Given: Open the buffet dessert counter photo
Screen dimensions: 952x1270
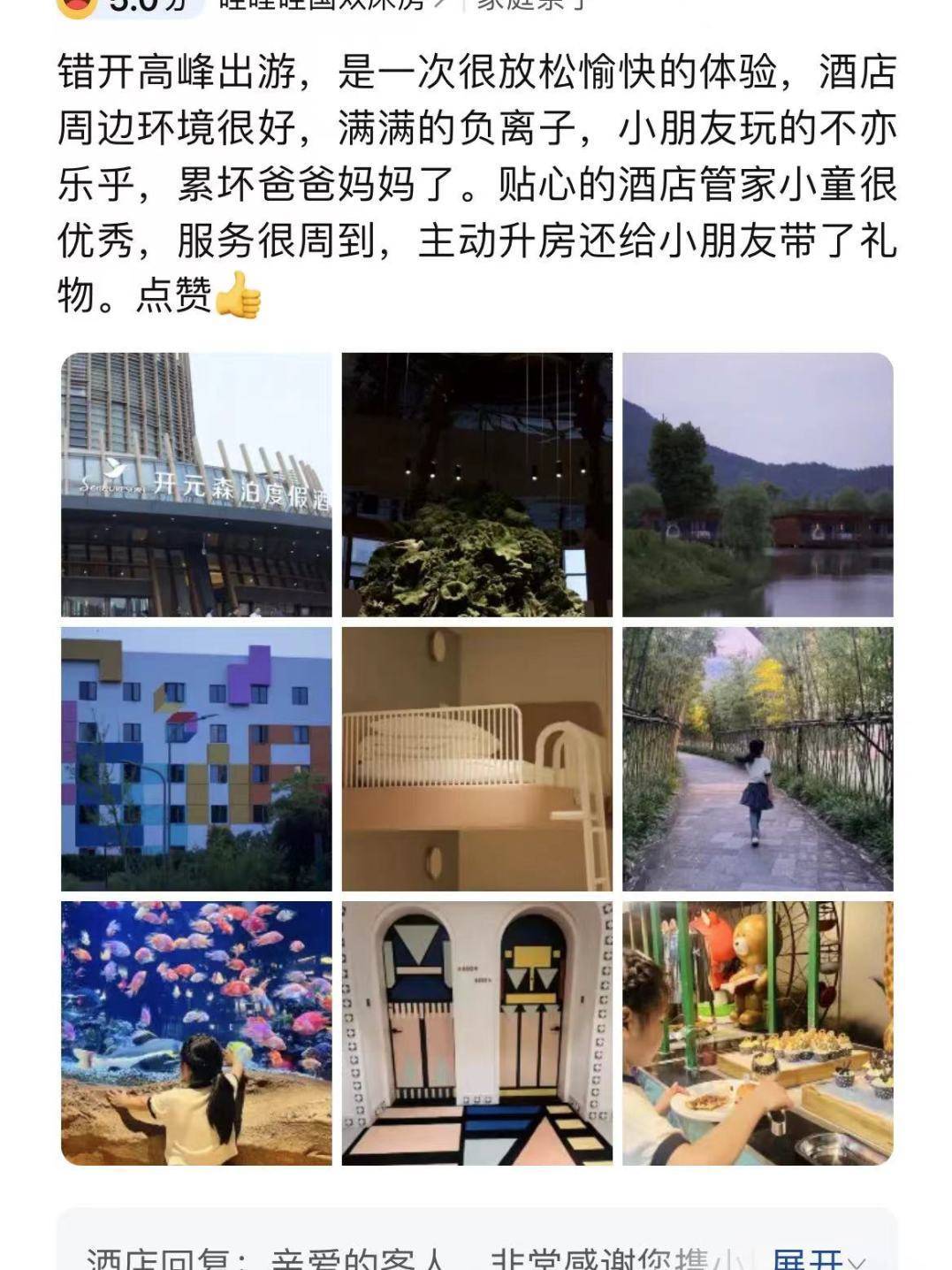Looking at the screenshot, I should [x=758, y=1033].
